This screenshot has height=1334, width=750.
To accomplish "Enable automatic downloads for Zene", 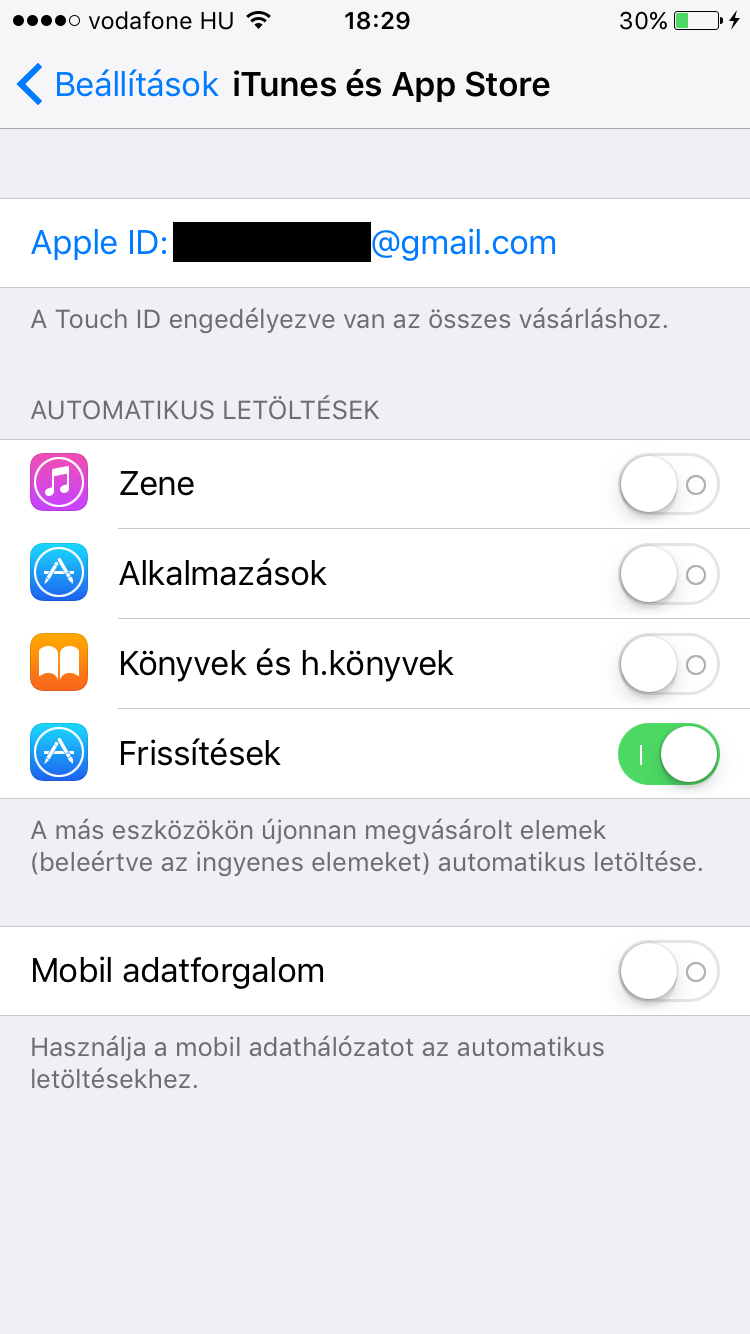I will tap(669, 484).
